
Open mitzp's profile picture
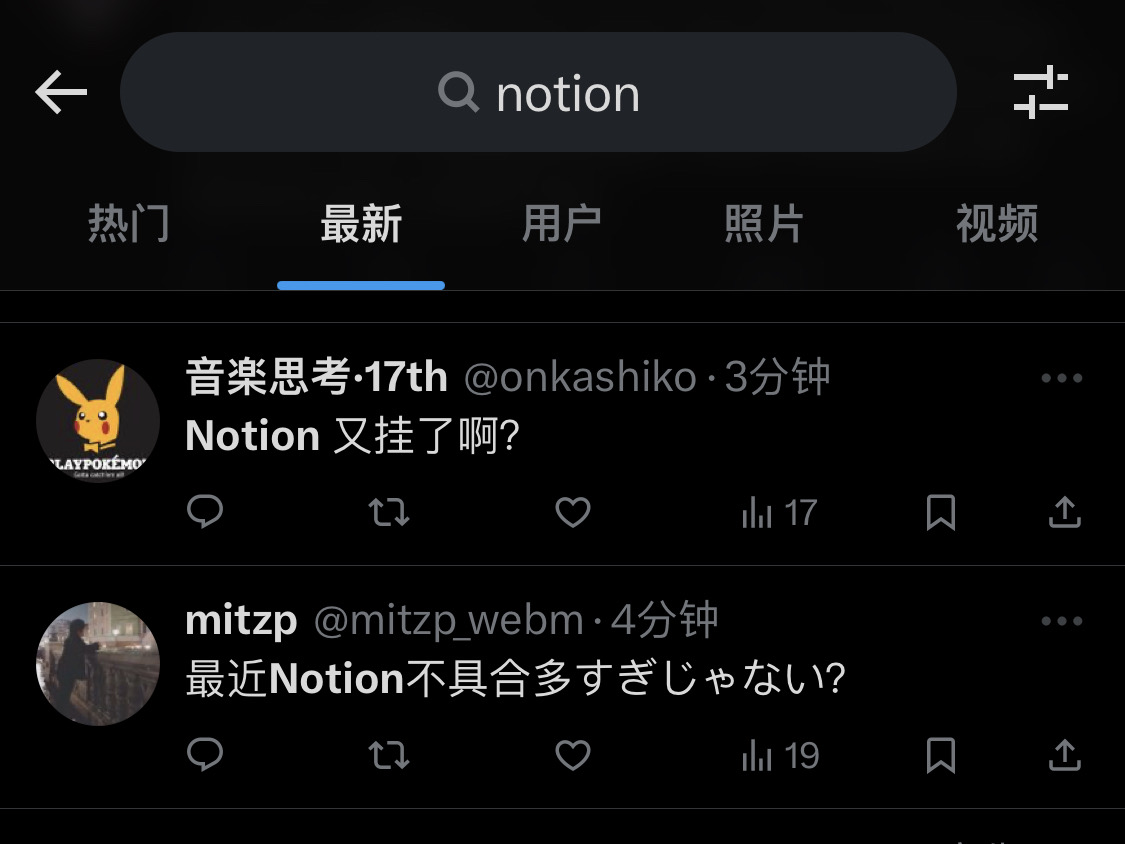(98, 664)
